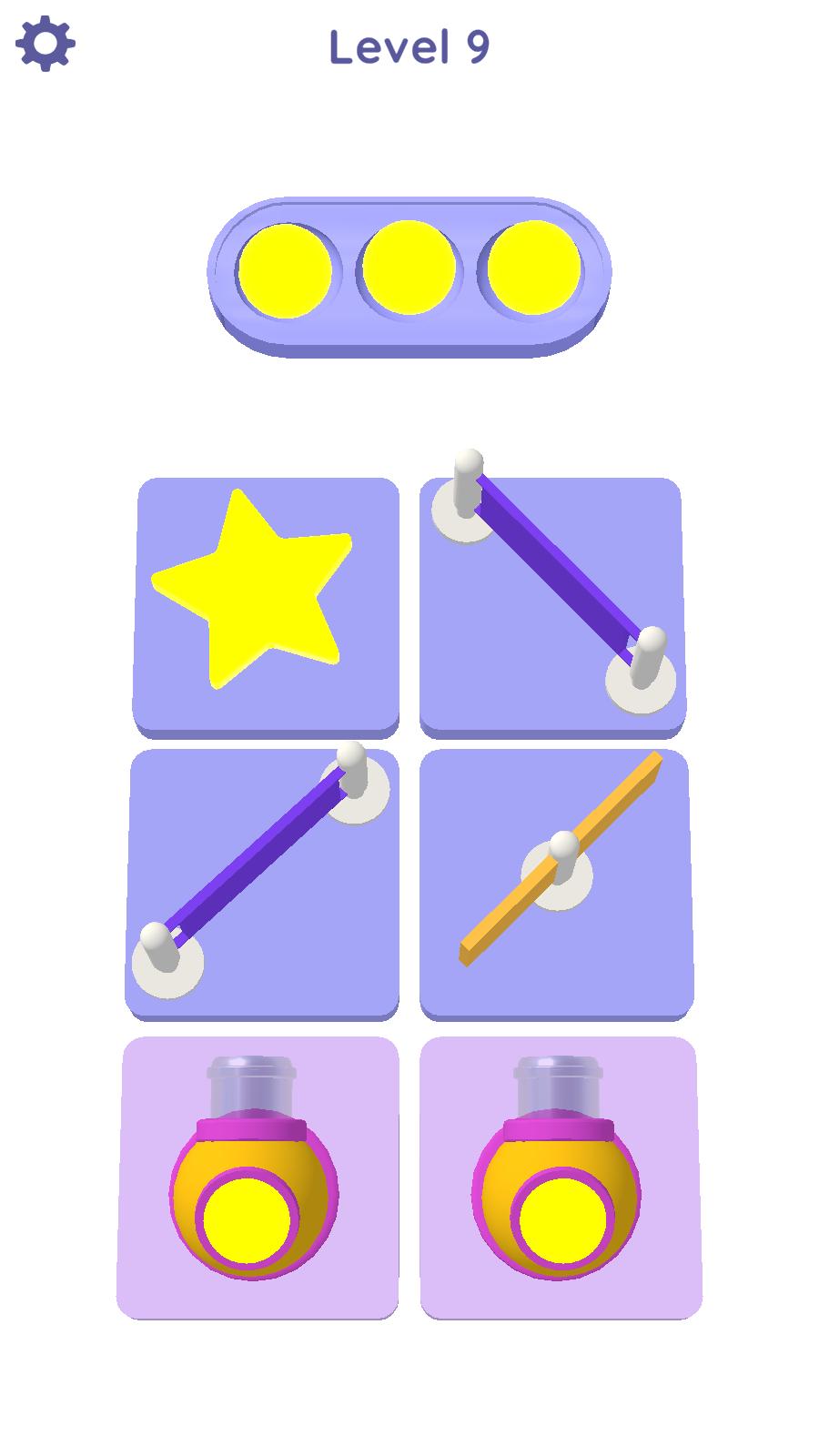Tap the tile with the orange spinning bar
The image size is (819, 1456).
coord(556,881)
